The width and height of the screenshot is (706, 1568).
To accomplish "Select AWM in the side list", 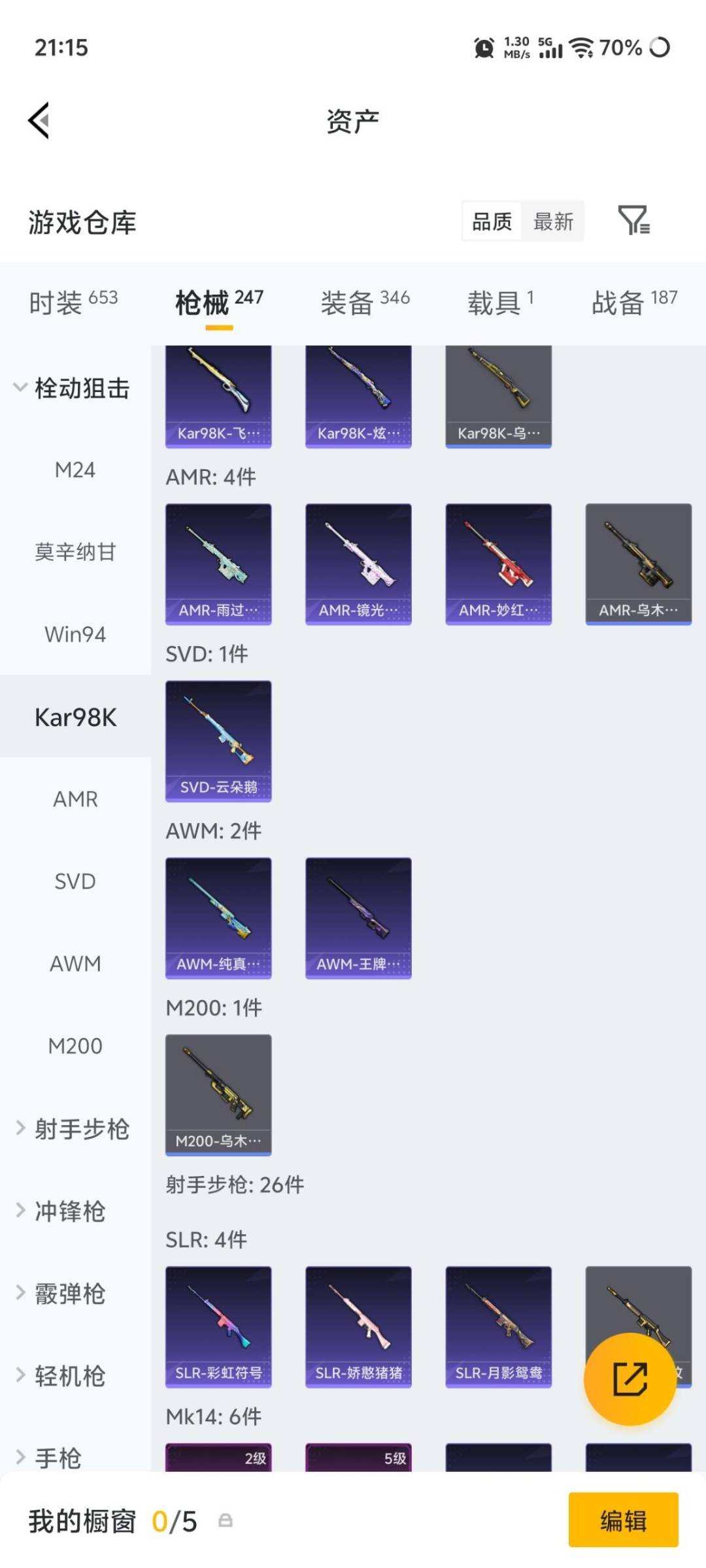I will [75, 964].
